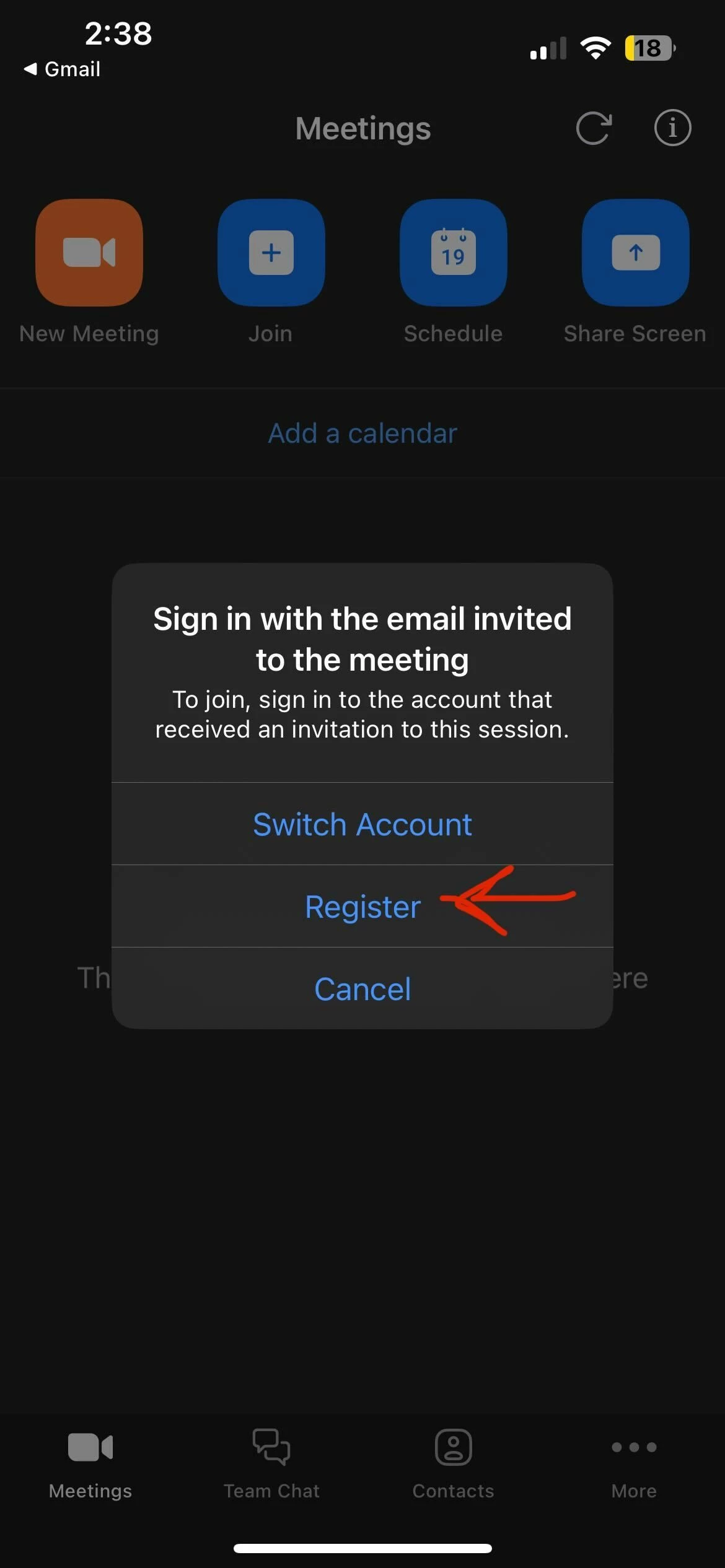Open the Contacts tab
This screenshot has height=1568, width=725.
(453, 1464)
